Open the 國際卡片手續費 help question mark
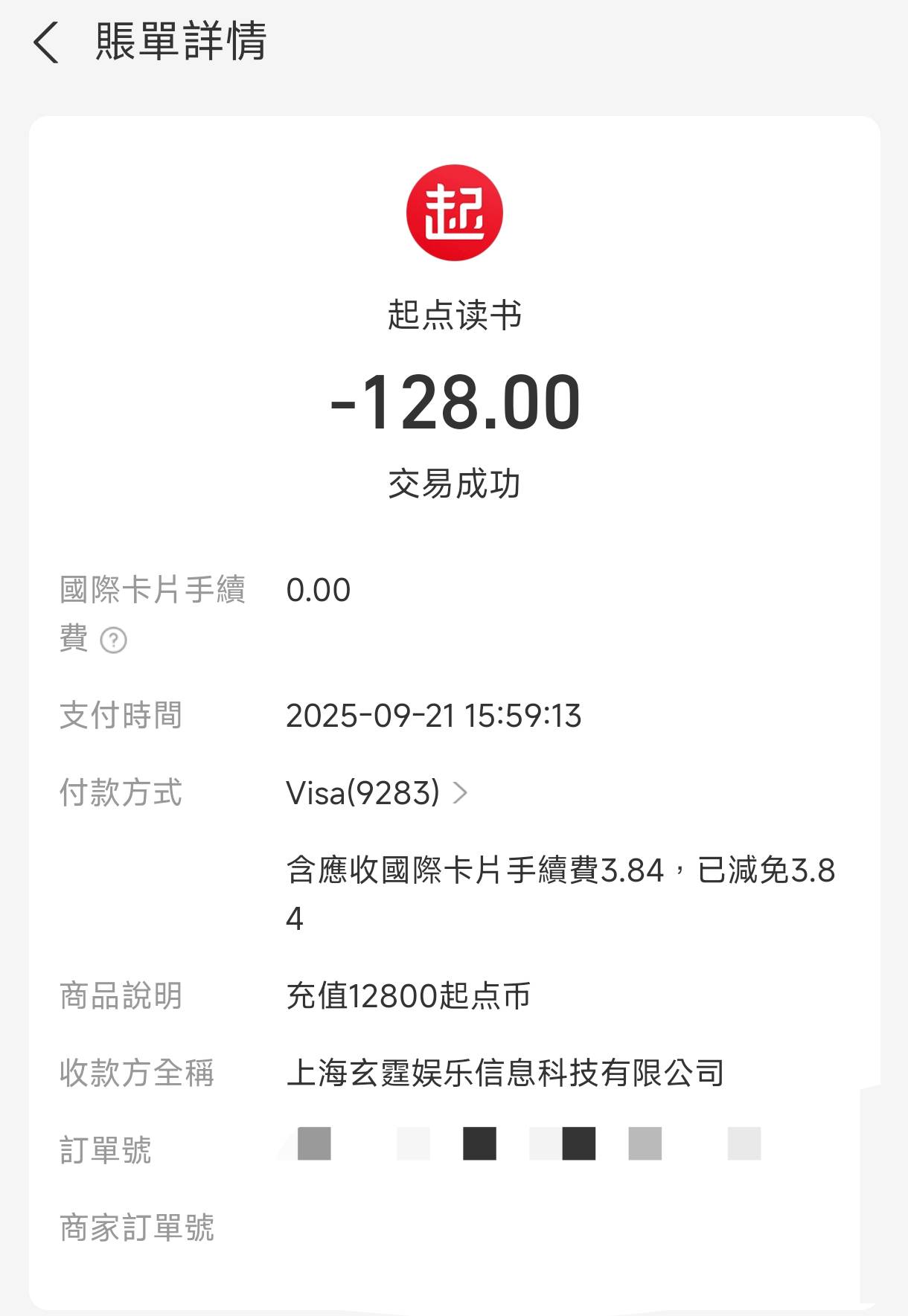Image resolution: width=908 pixels, height=1316 pixels. pyautogui.click(x=113, y=640)
